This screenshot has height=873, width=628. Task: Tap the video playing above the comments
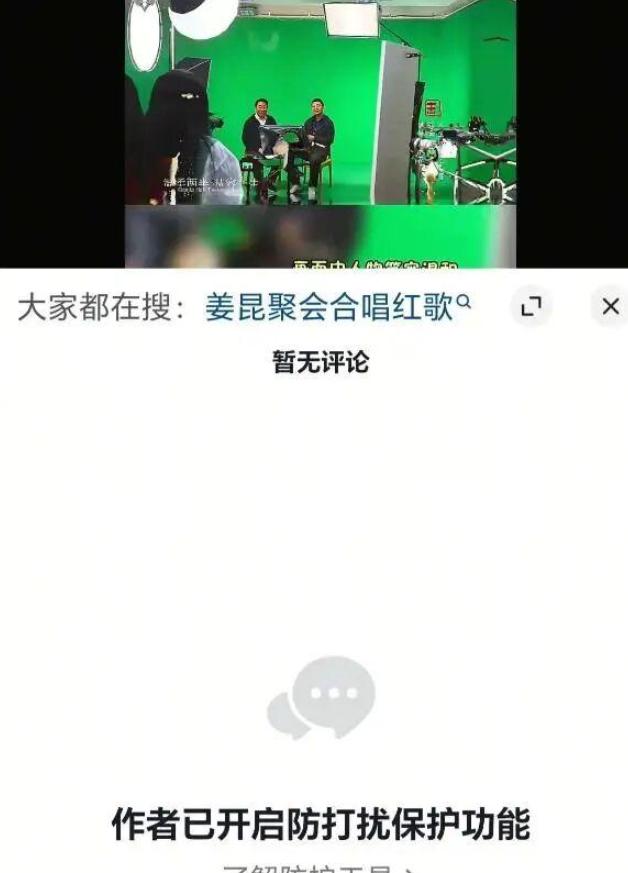click(320, 120)
